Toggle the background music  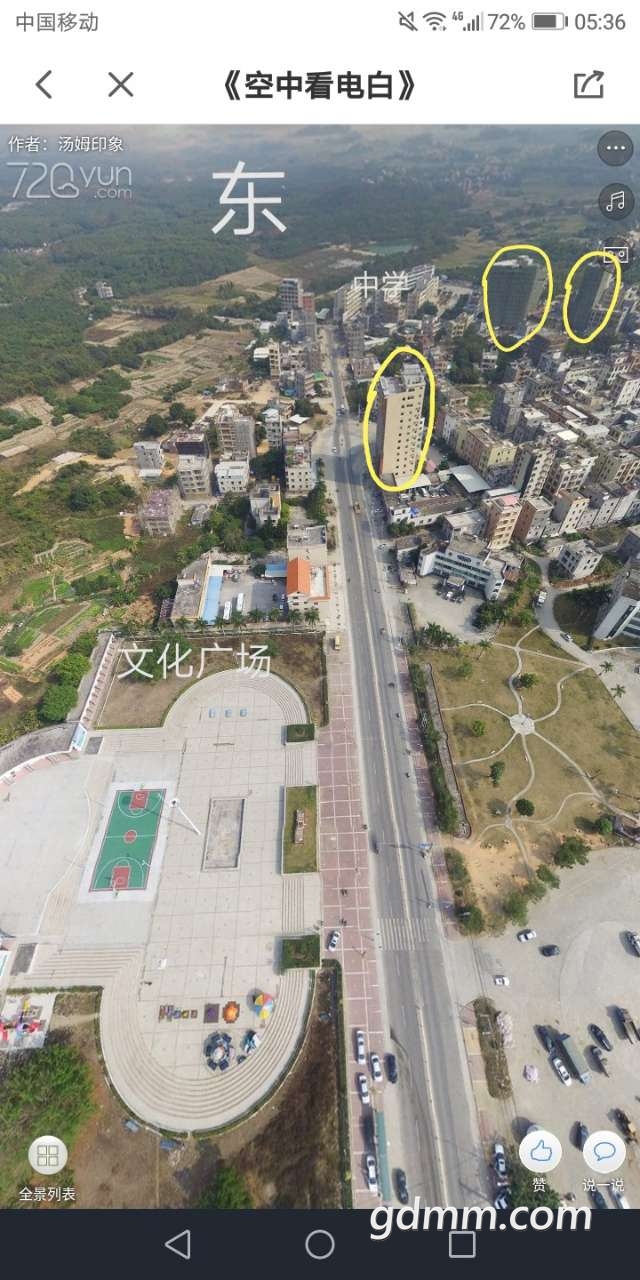tap(615, 201)
